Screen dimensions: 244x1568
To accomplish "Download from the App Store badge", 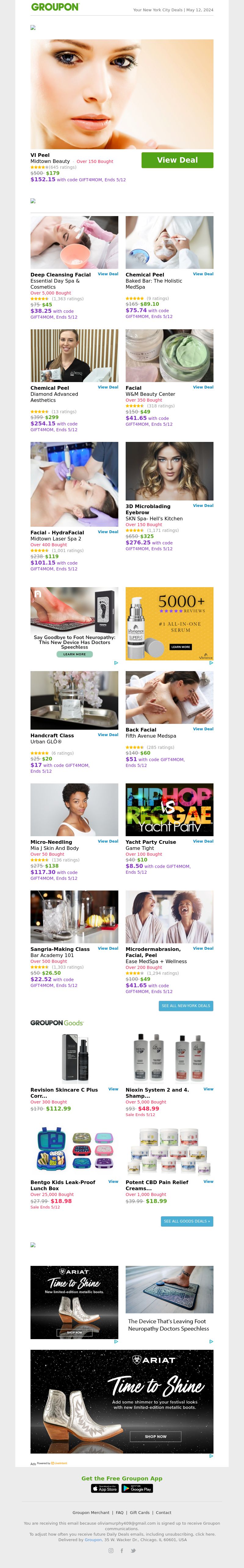I will [105, 1488].
